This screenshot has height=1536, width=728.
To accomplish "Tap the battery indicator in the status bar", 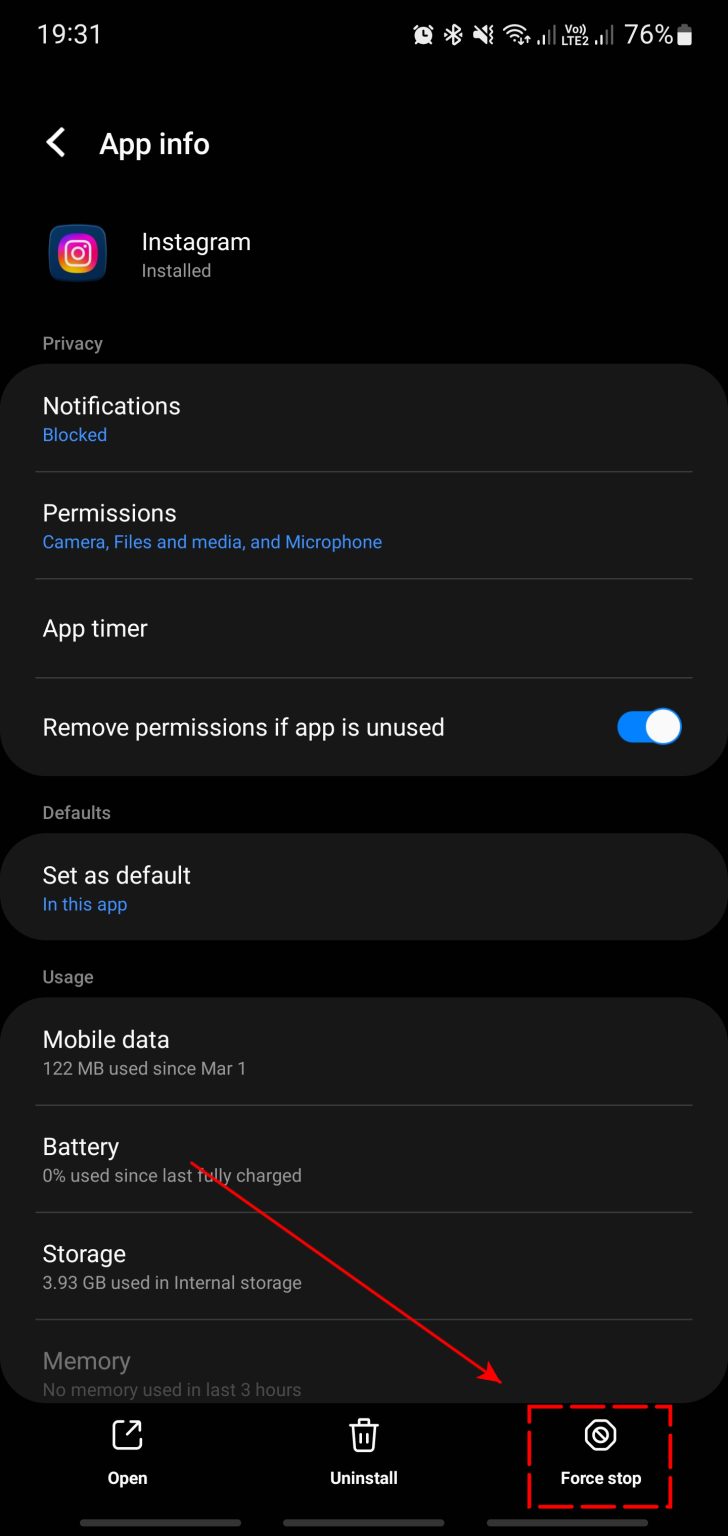I will (685, 33).
